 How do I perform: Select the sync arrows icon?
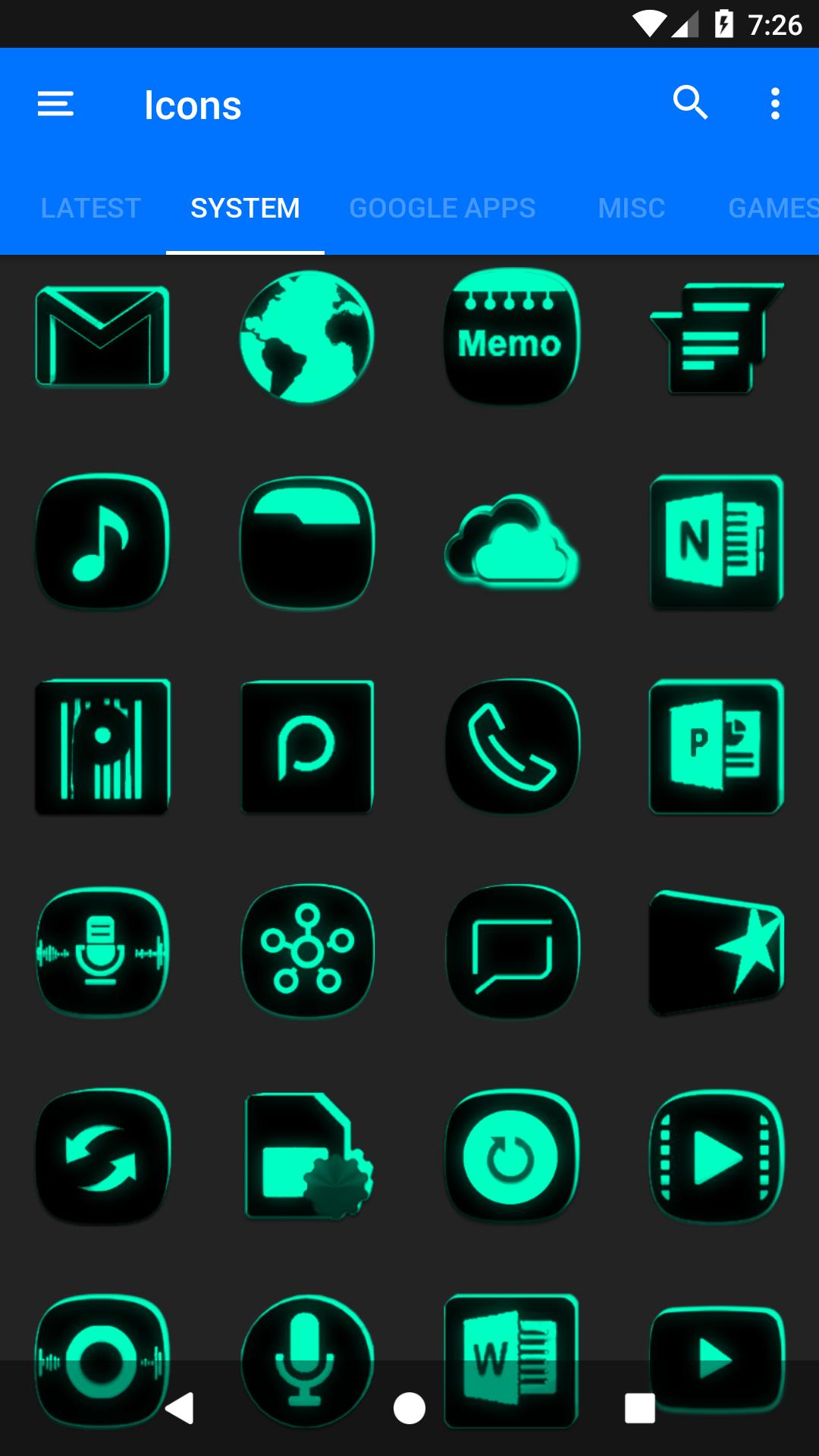pos(102,1156)
